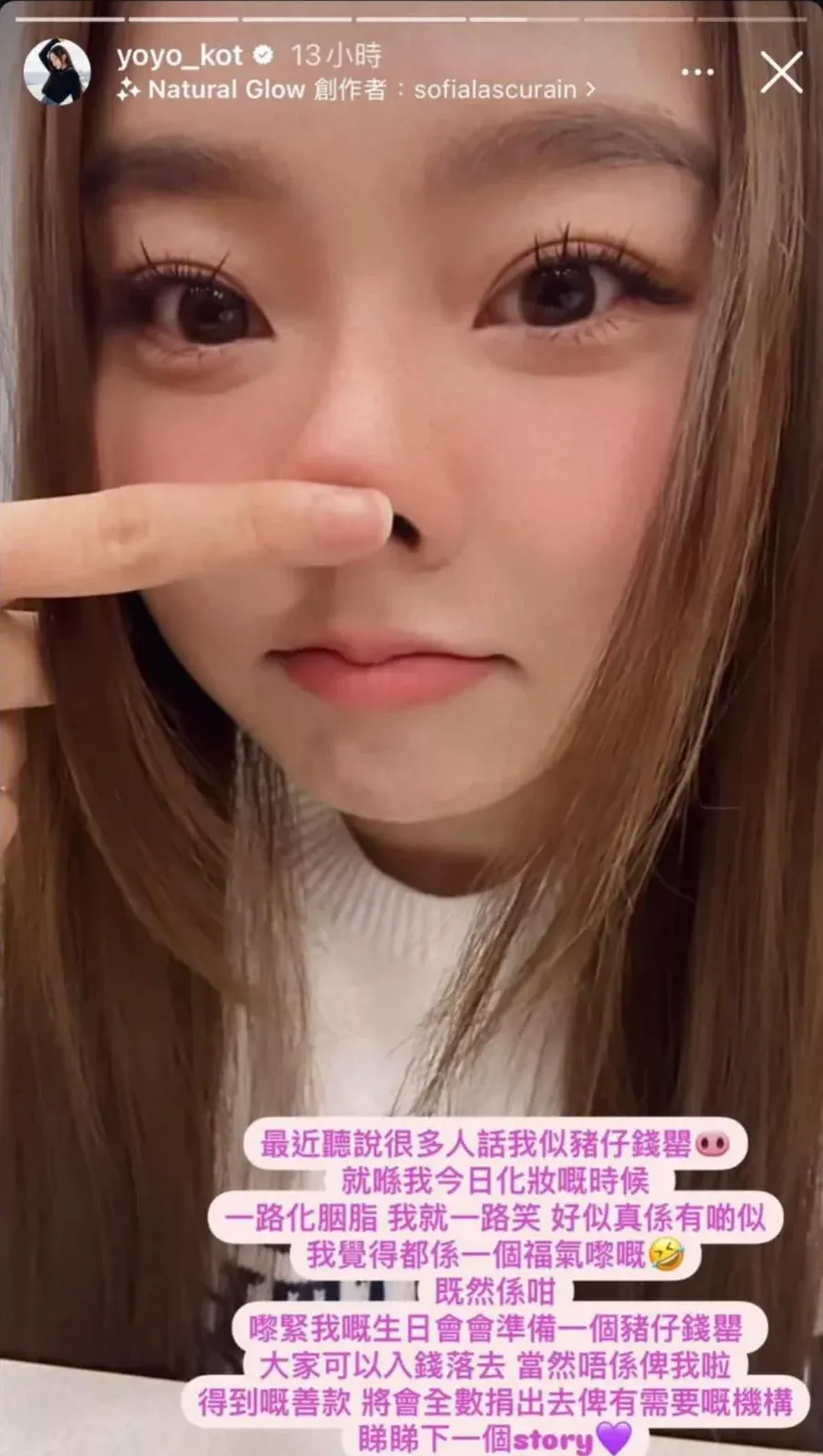Open the story options menu
823x1456 pixels.
point(697,72)
